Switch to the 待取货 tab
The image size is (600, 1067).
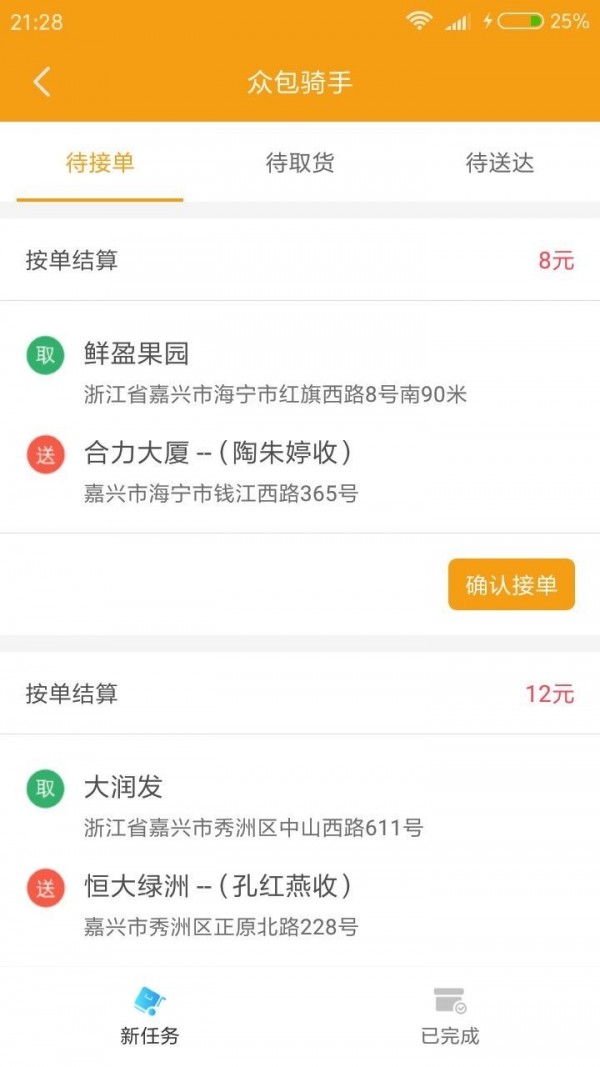(299, 163)
